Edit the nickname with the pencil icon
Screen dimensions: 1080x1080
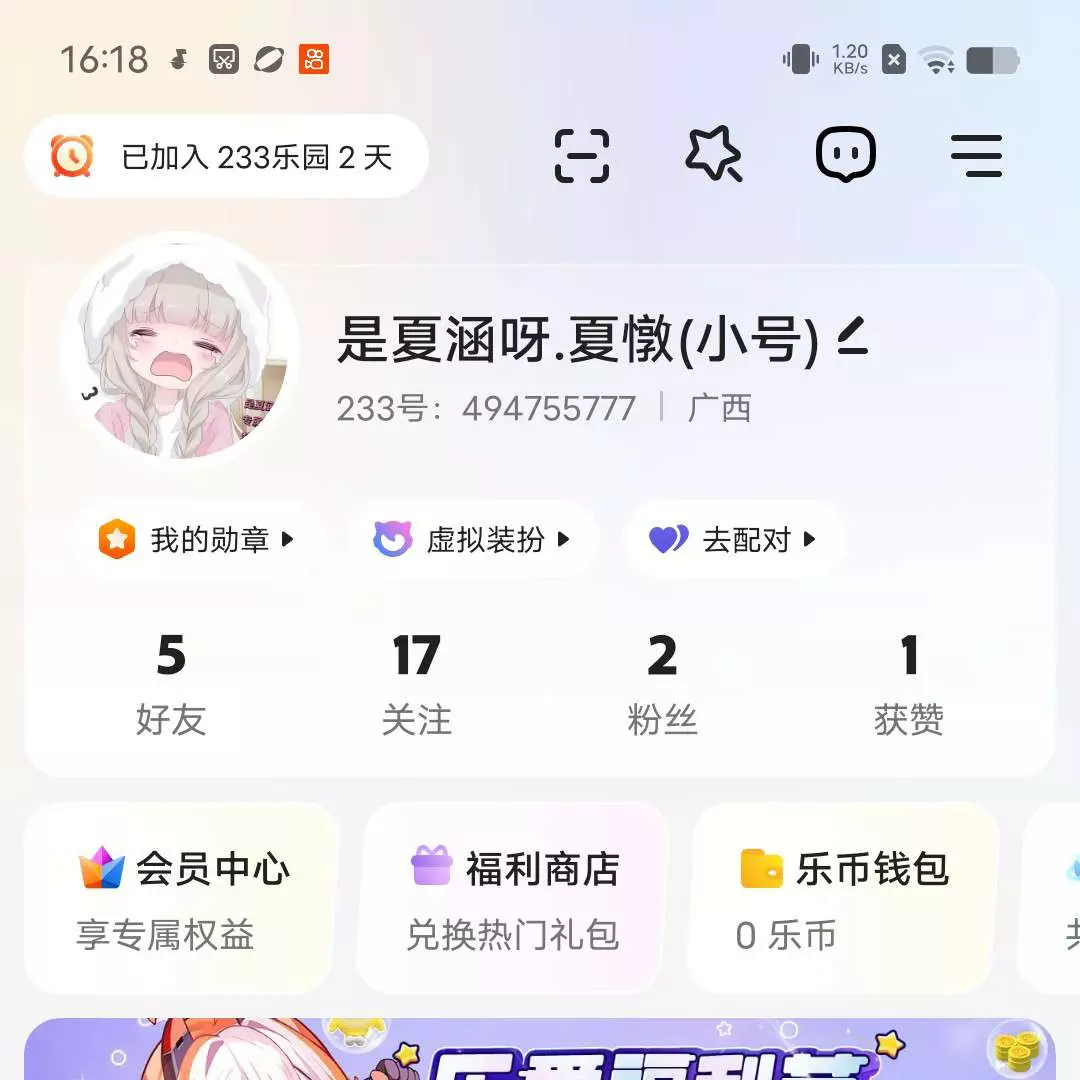pos(853,337)
